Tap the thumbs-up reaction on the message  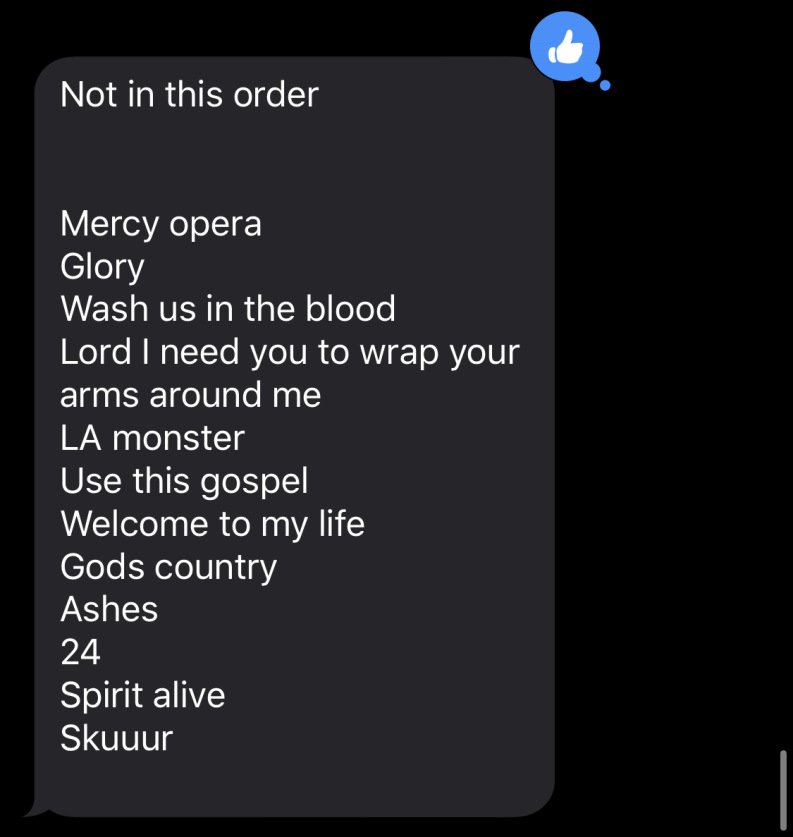click(565, 46)
